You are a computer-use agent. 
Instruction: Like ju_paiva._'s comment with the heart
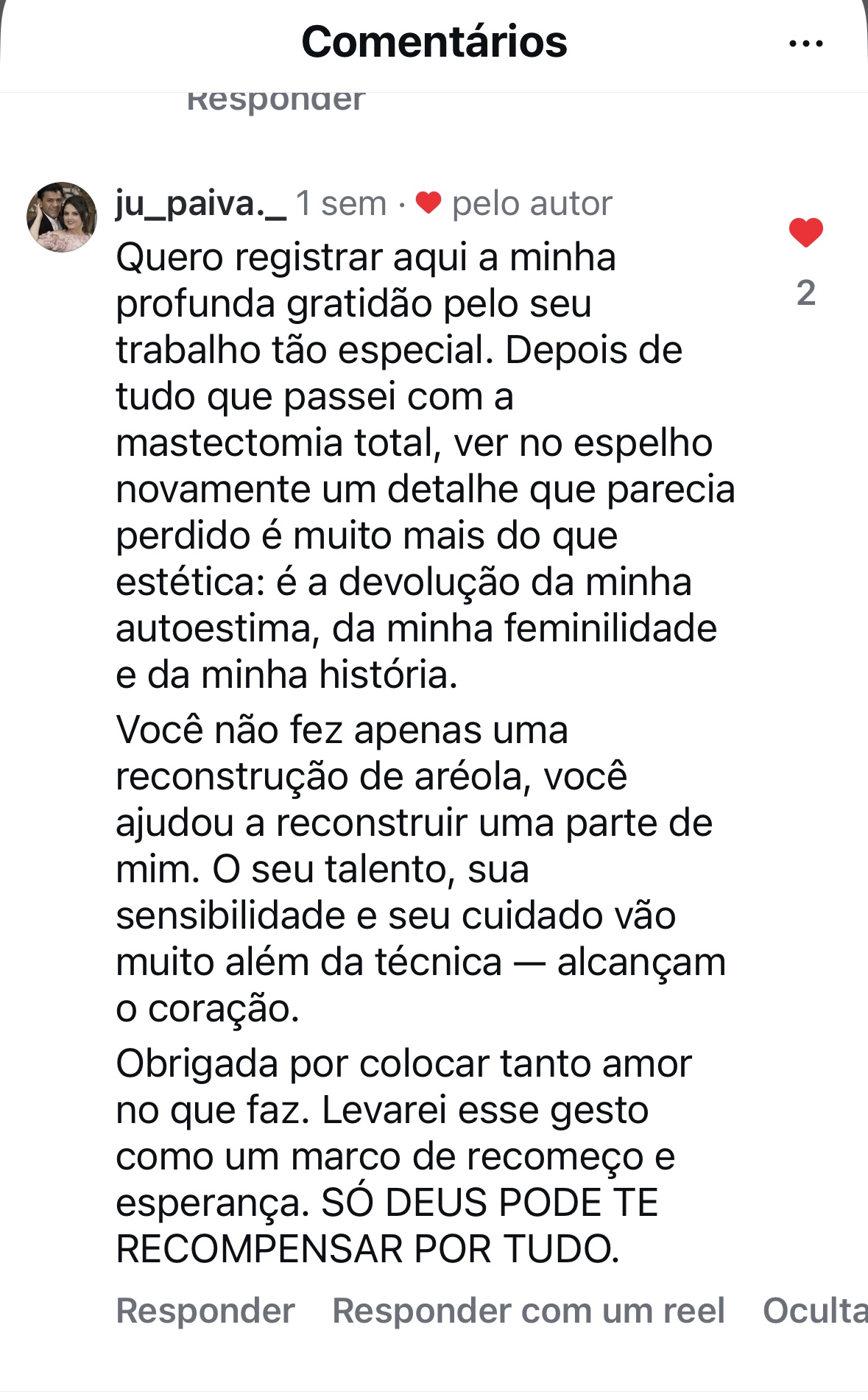click(x=805, y=233)
